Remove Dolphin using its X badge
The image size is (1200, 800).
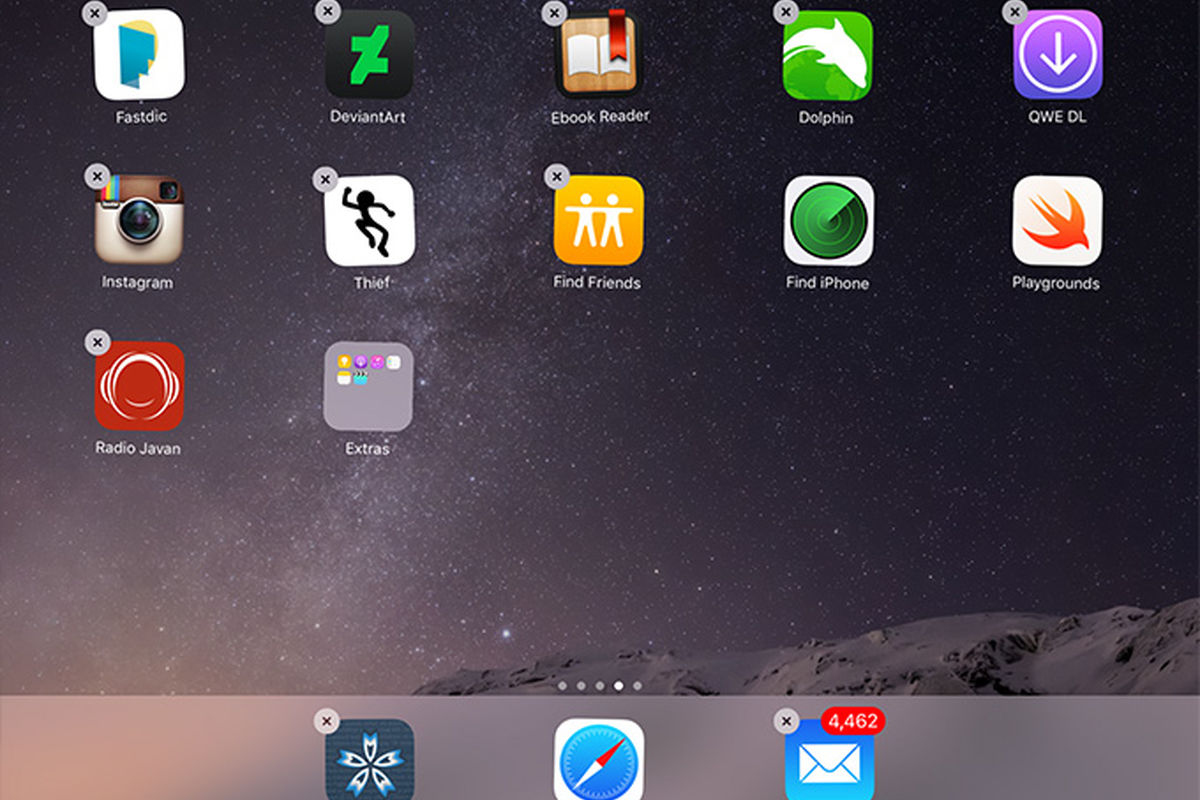point(786,13)
